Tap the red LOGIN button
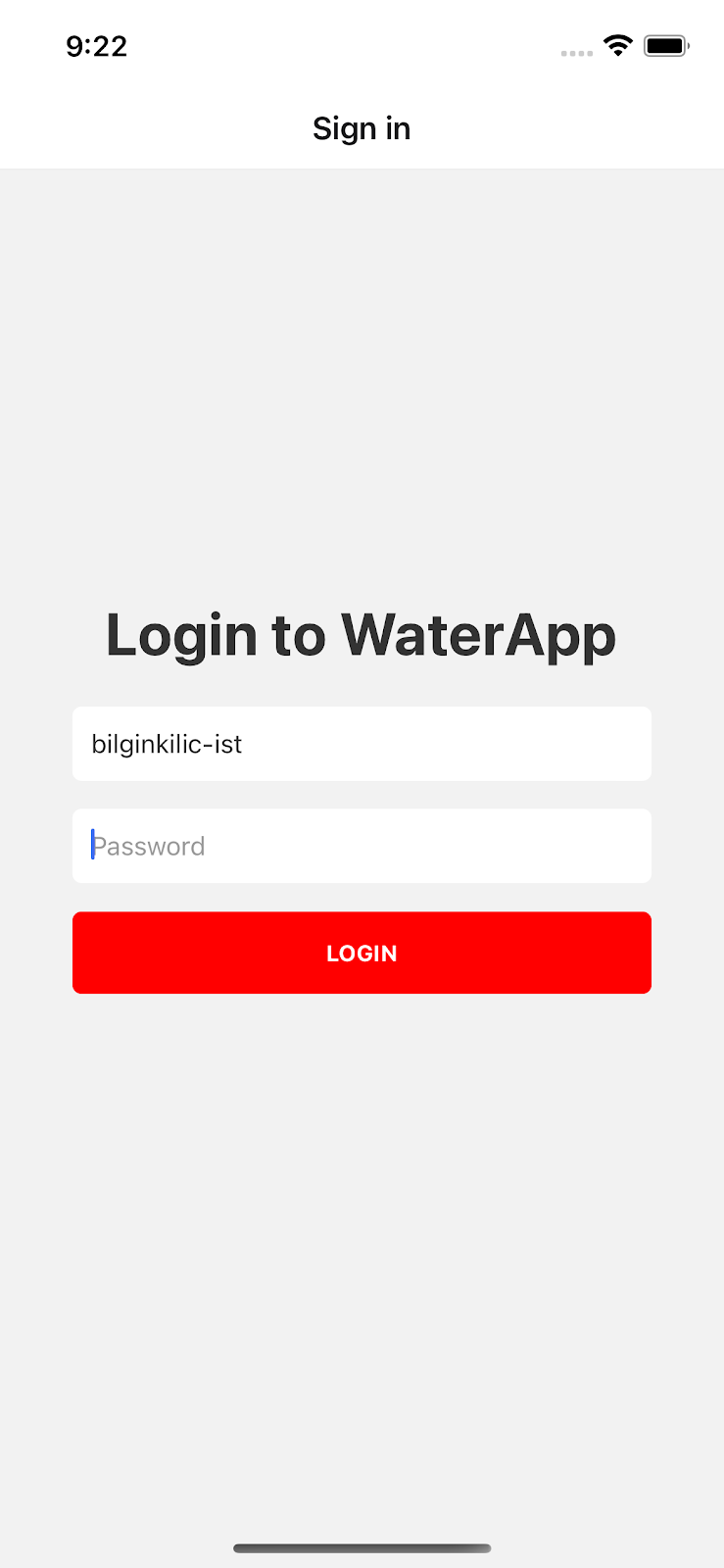 362,953
